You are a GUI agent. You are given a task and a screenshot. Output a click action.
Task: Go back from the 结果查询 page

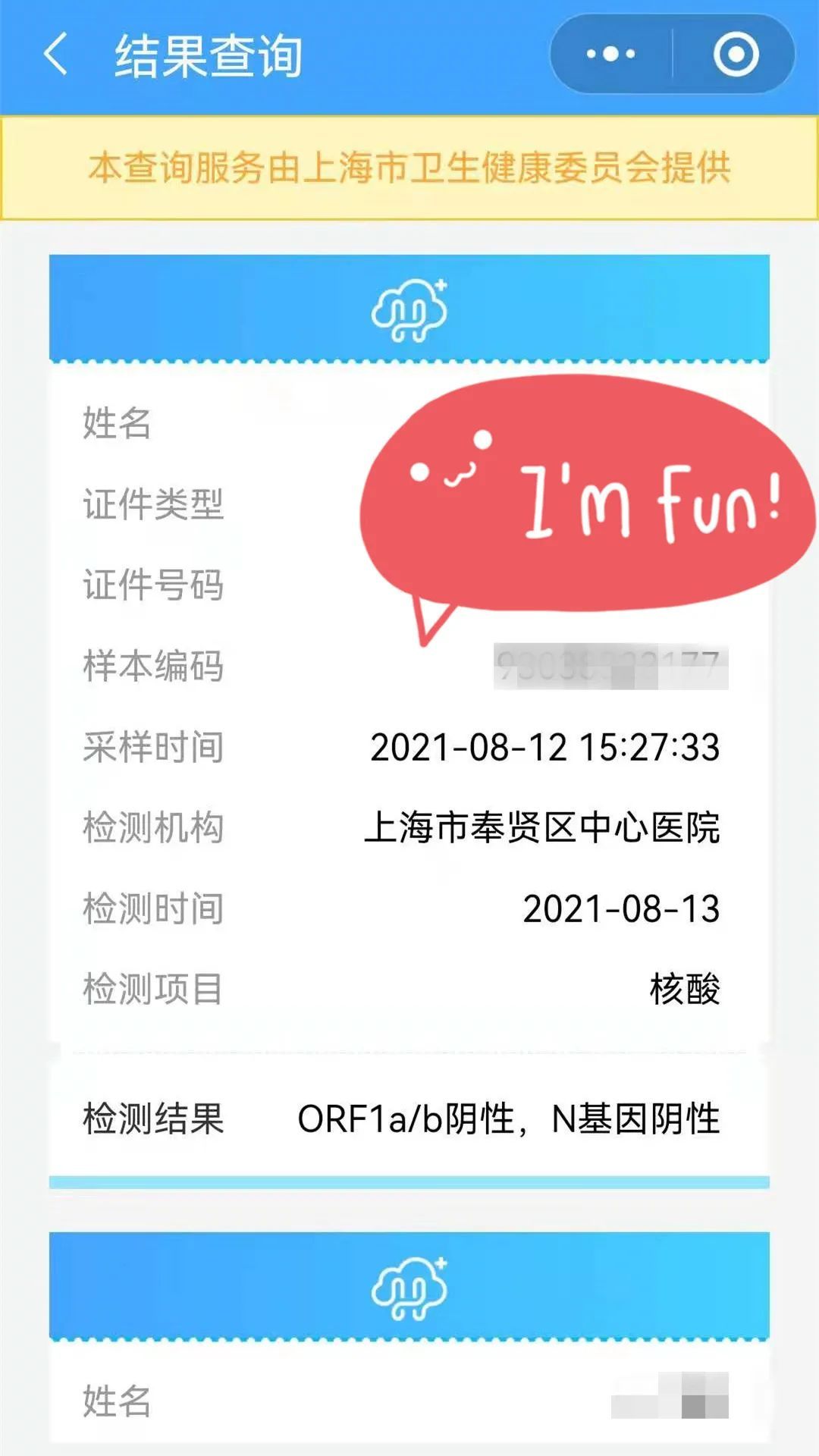(55, 55)
